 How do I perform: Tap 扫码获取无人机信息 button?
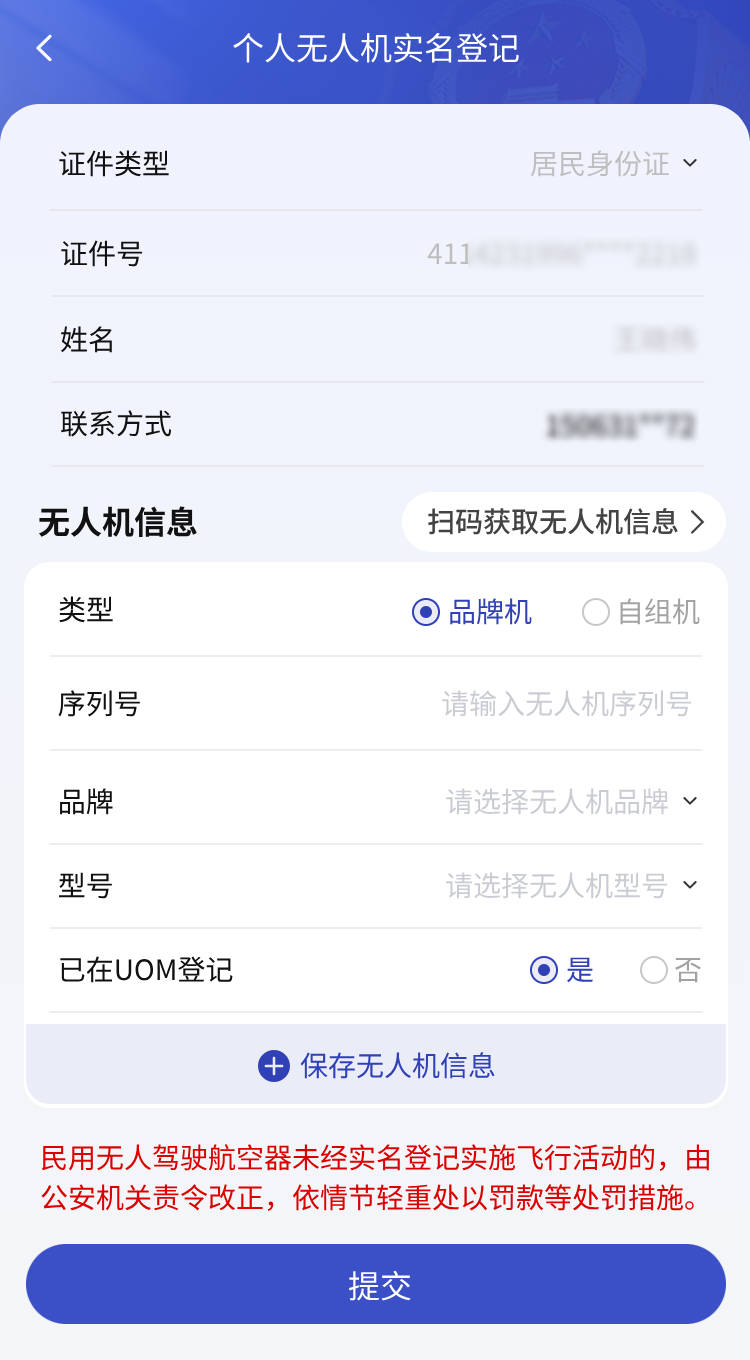tap(564, 522)
